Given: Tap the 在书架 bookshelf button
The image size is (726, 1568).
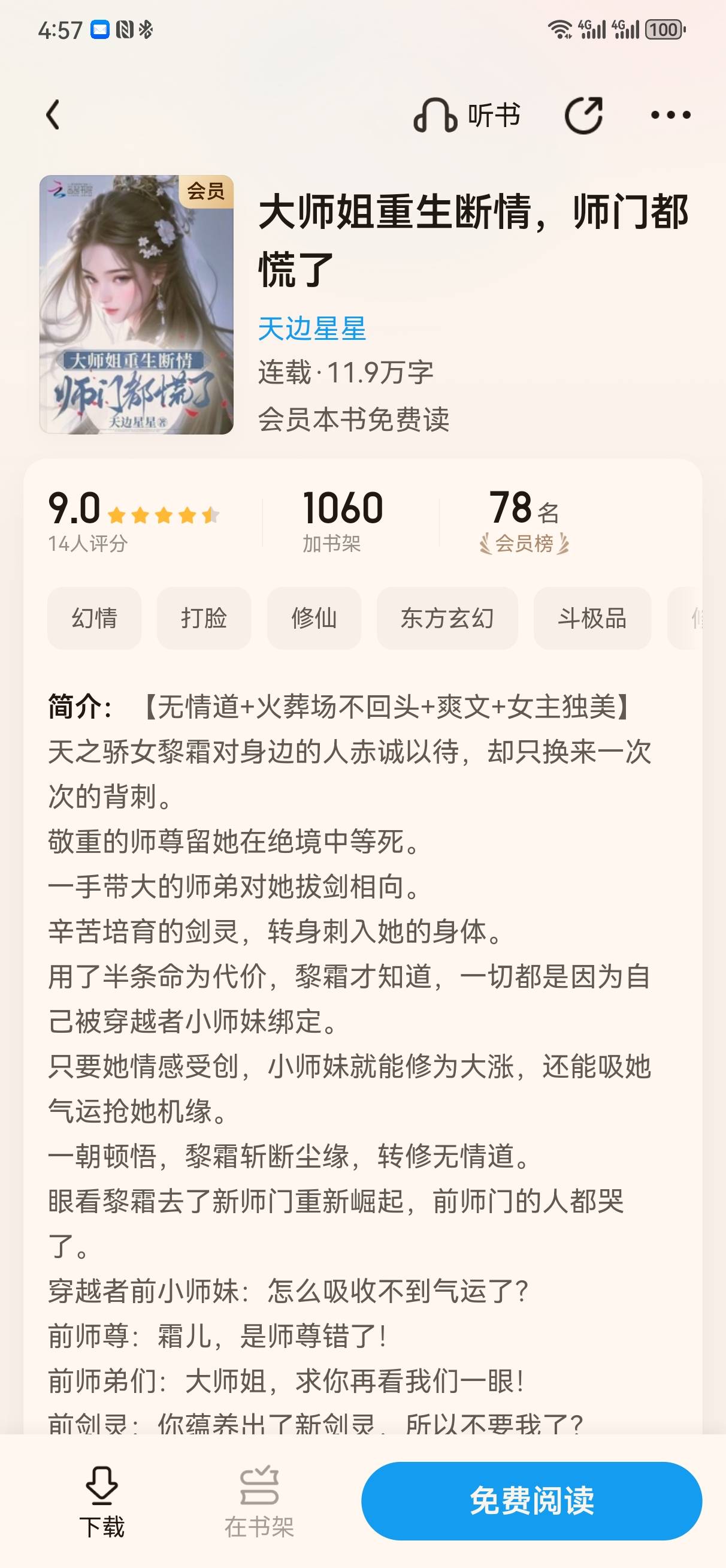Looking at the screenshot, I should [259, 1500].
